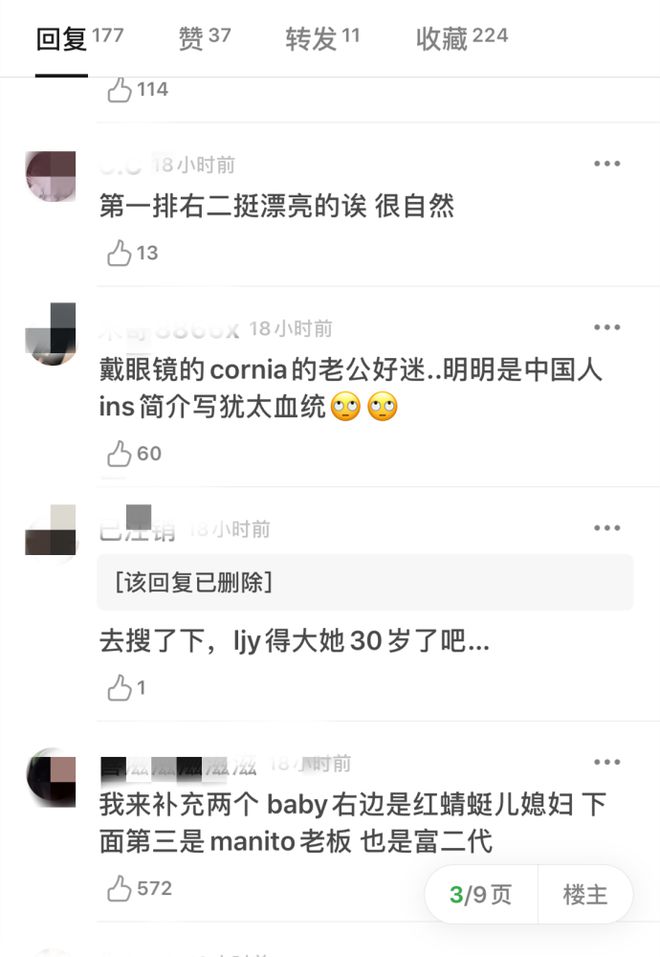The image size is (660, 957).
Task: Like the reply with 114 likes
Action: click(120, 90)
